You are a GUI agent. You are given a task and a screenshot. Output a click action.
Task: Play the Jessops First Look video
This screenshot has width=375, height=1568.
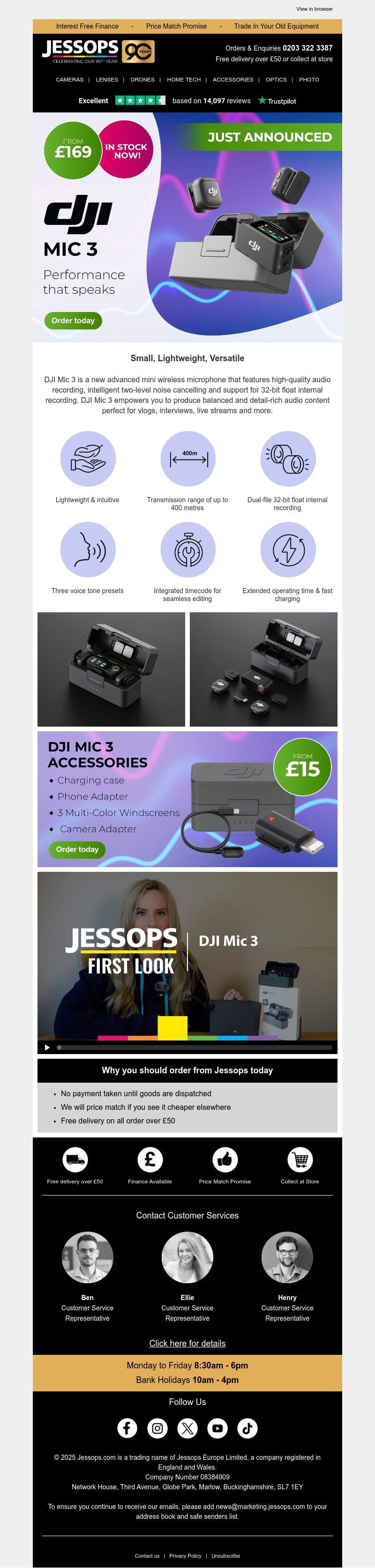[47, 1048]
